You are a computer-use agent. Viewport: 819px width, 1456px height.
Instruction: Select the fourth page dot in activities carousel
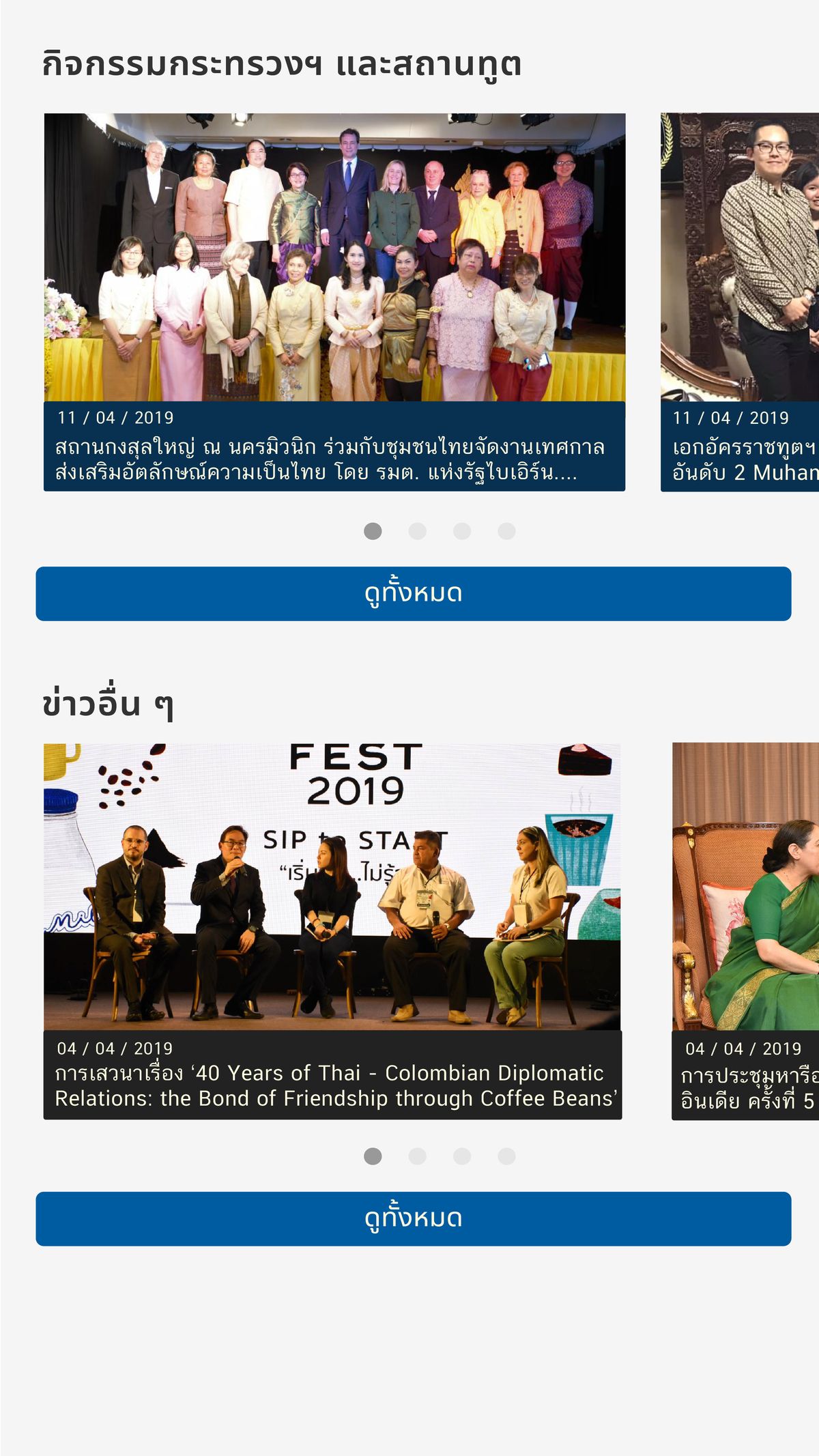[506, 531]
